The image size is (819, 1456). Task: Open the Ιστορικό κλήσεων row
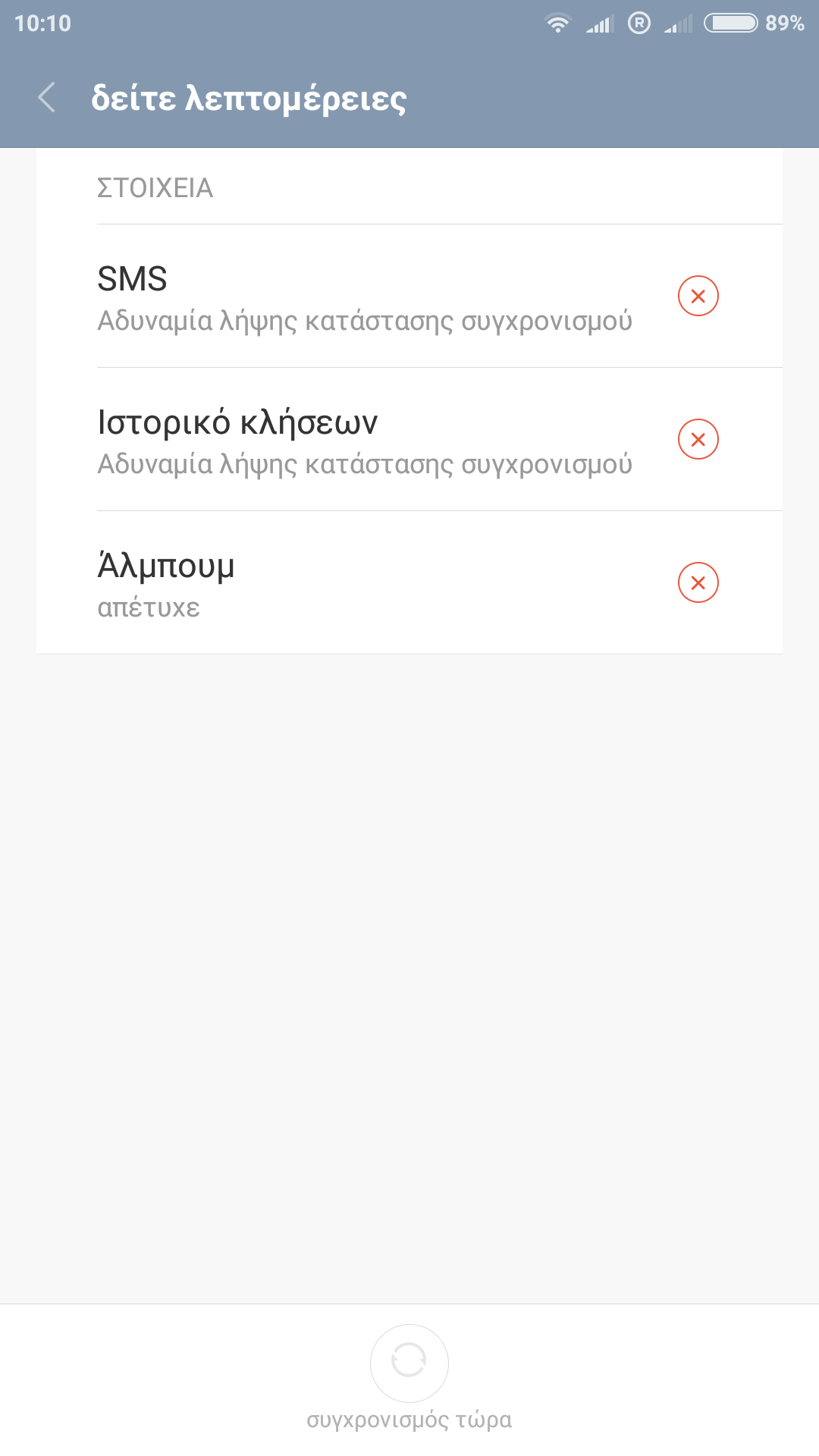pos(364,440)
